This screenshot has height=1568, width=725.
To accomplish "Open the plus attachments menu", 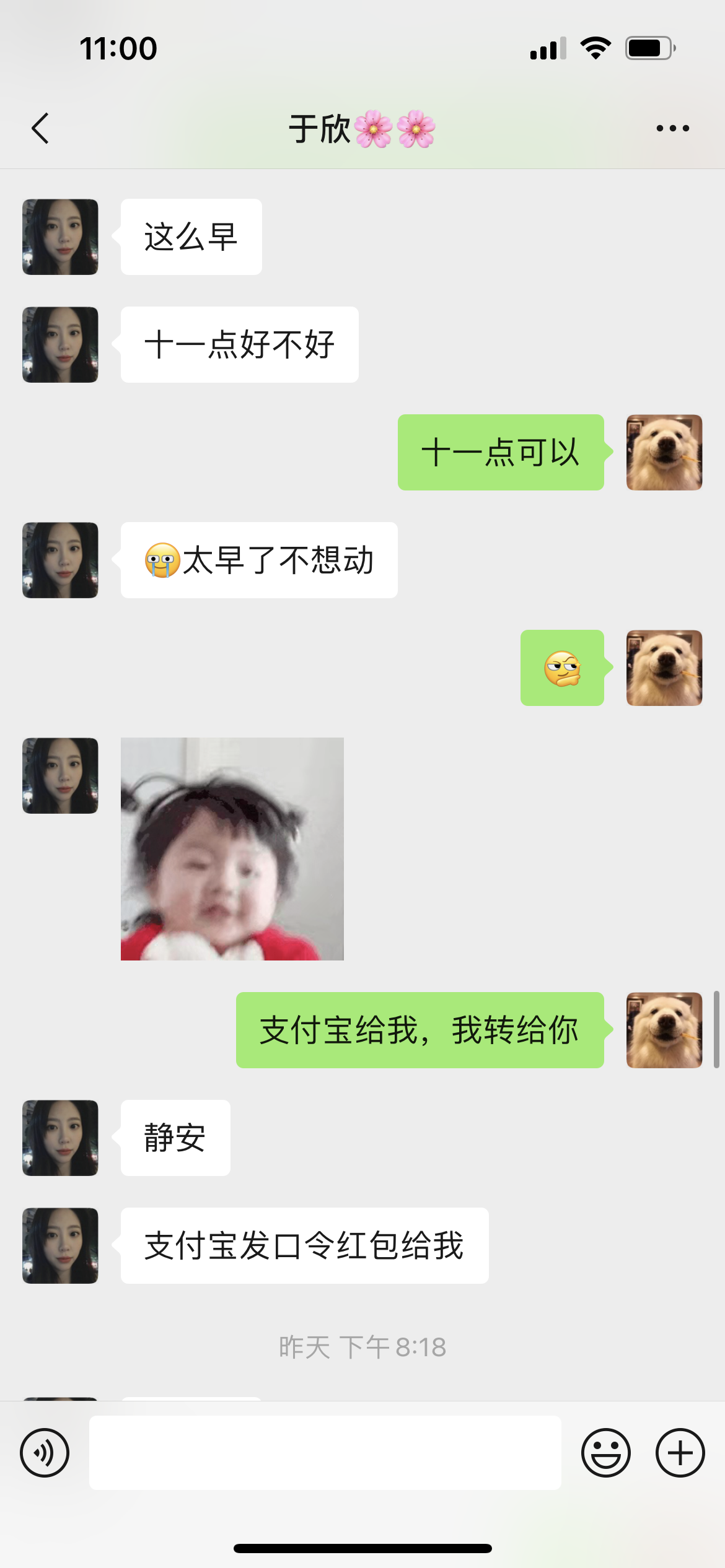I will point(680,1453).
